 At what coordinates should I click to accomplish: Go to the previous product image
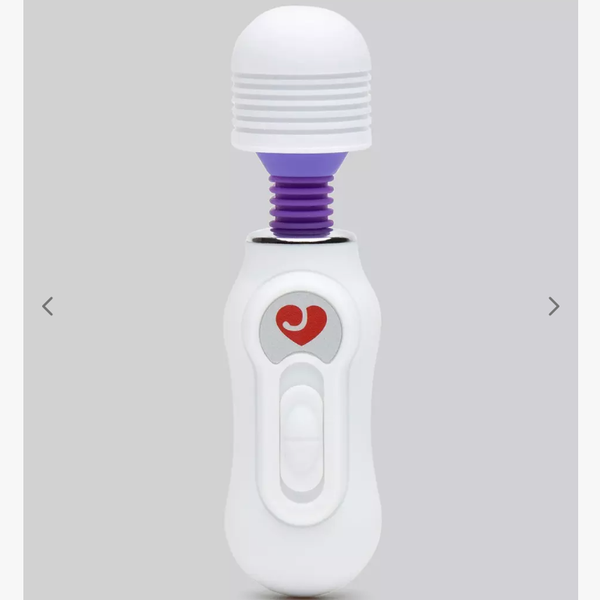point(47,306)
